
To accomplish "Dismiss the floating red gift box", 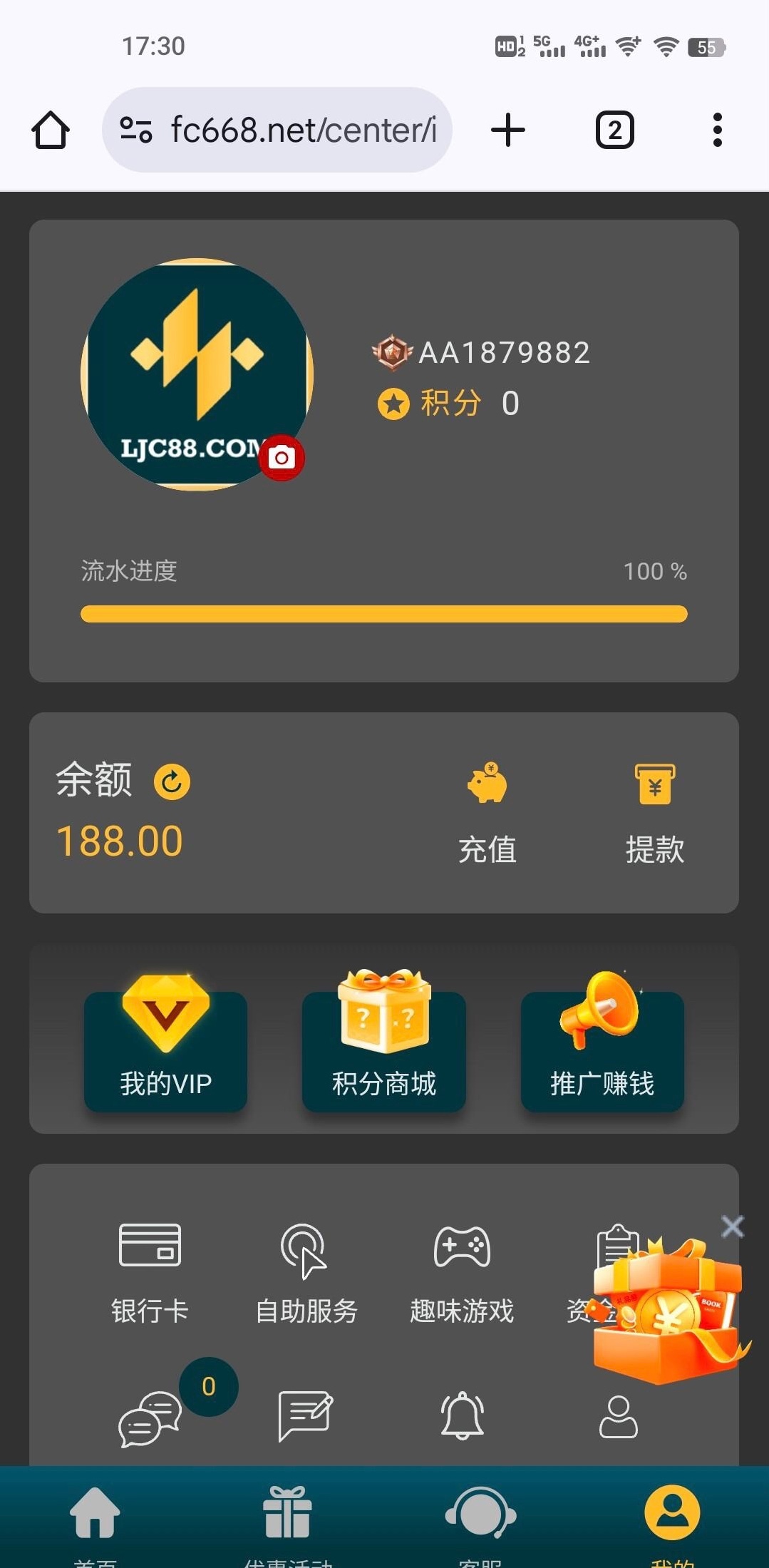I will point(732,1226).
